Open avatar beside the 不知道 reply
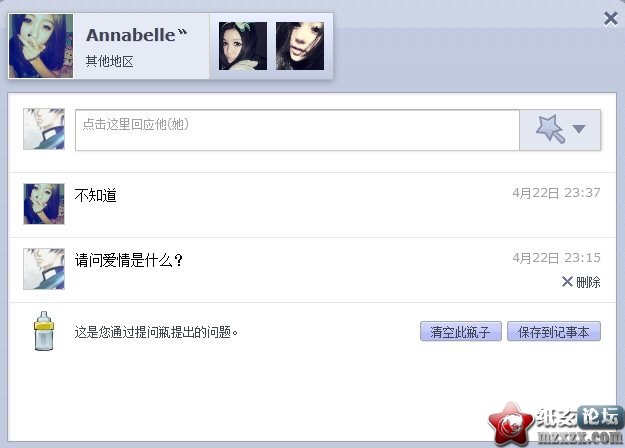This screenshot has width=625, height=448. point(44,204)
